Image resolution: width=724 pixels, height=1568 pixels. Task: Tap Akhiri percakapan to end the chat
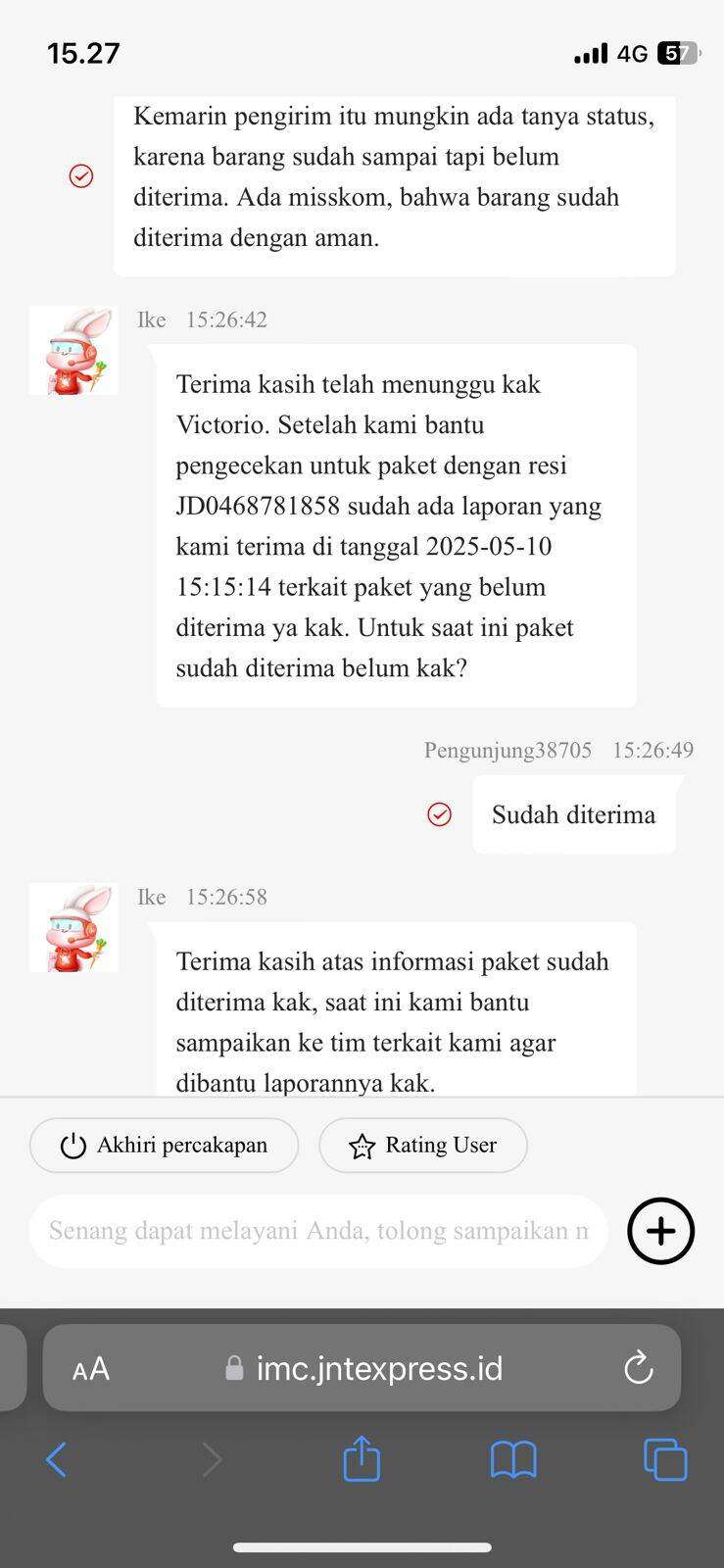[x=164, y=1145]
